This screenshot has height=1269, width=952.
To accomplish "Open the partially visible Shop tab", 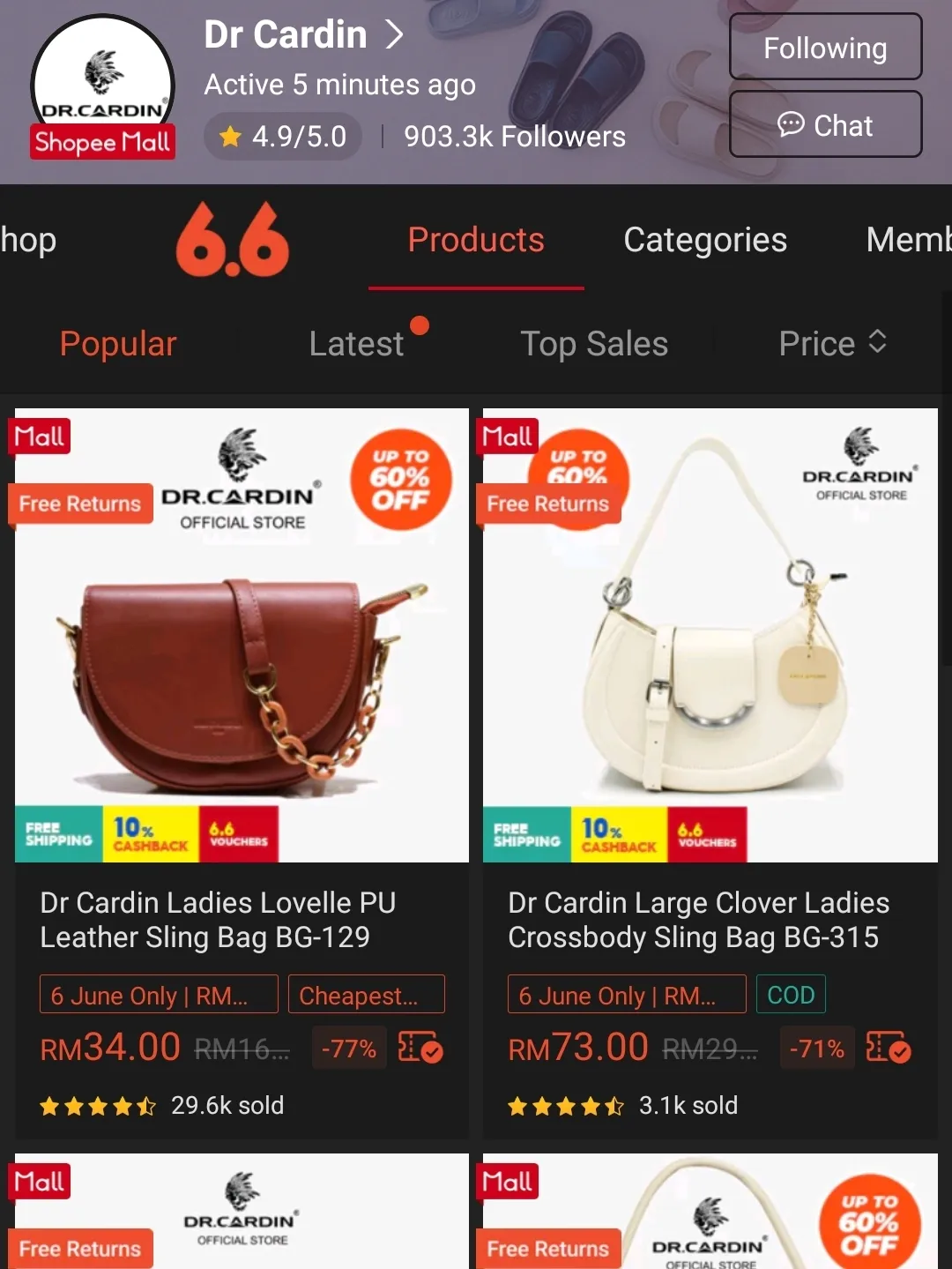I will coord(28,240).
